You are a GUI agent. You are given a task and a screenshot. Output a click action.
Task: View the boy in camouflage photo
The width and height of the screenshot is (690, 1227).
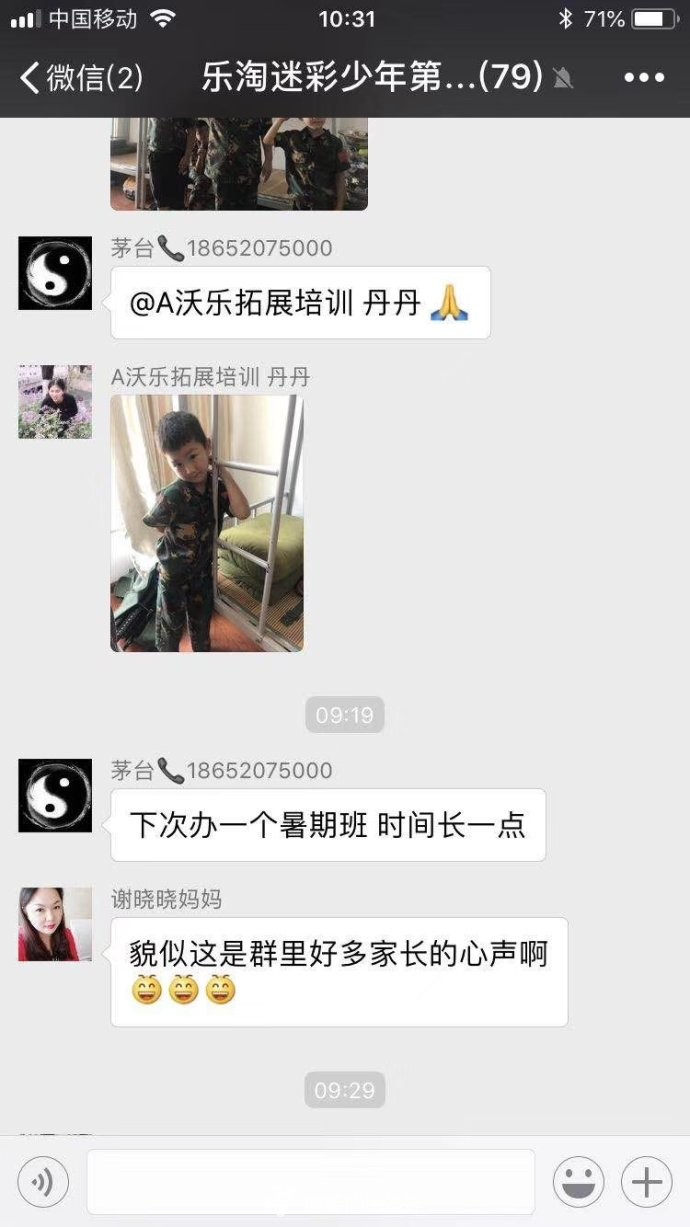click(x=207, y=523)
